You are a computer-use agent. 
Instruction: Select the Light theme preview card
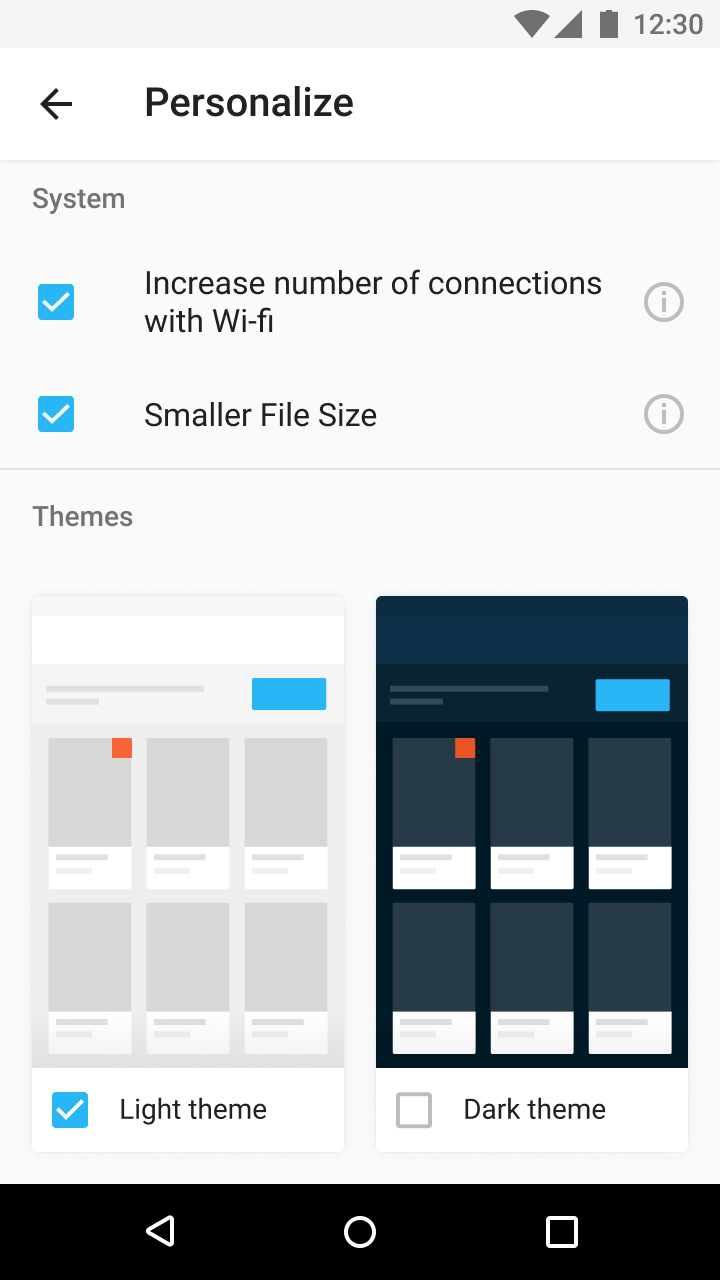(x=188, y=832)
